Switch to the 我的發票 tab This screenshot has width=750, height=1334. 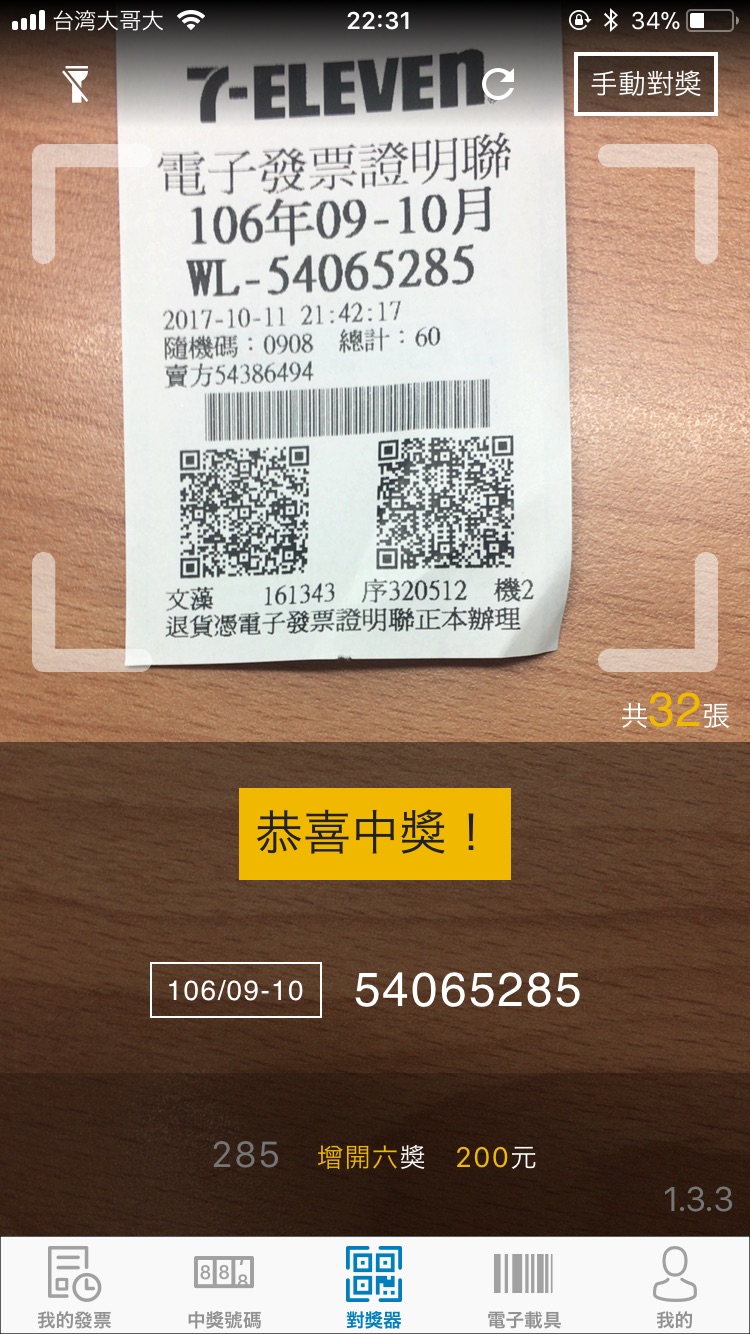(x=74, y=1287)
